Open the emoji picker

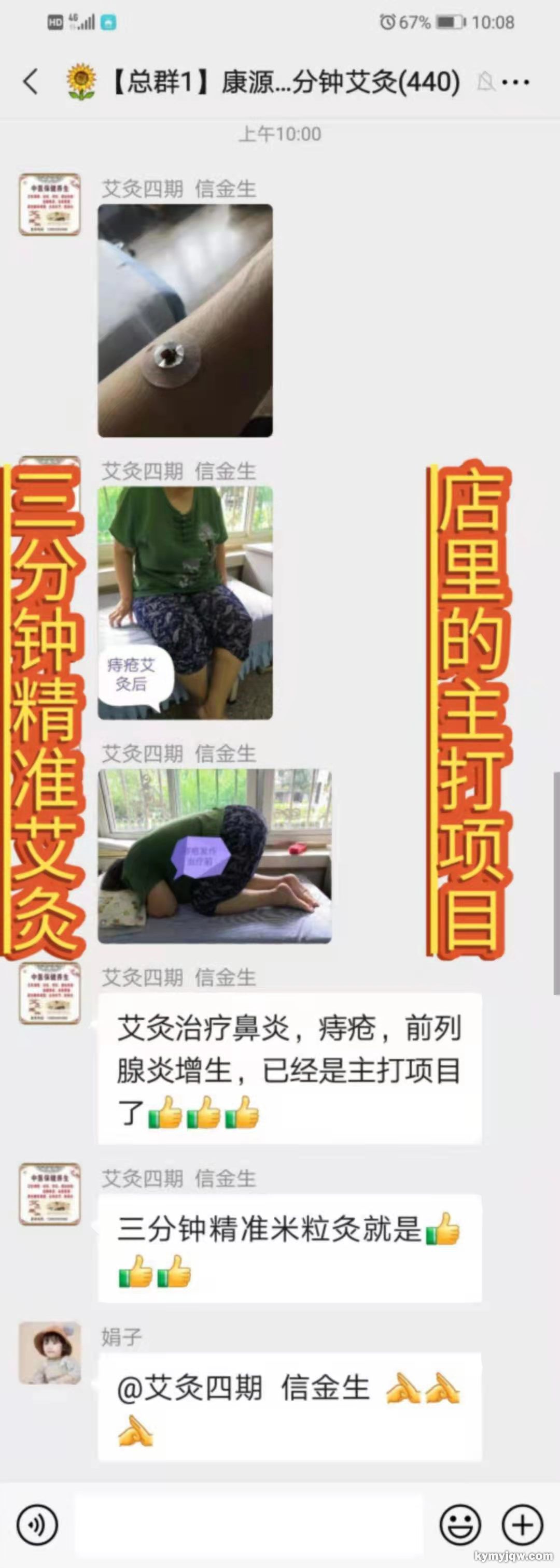point(460,1524)
